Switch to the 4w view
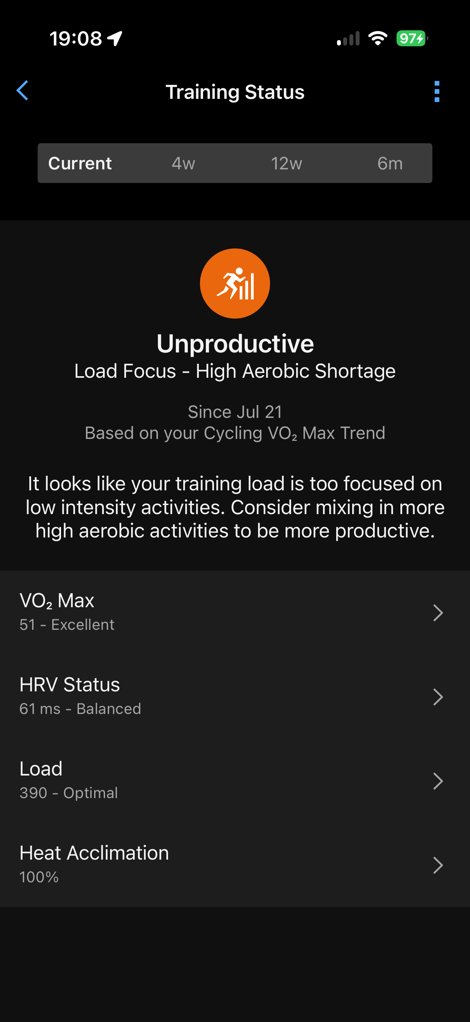 (x=183, y=164)
